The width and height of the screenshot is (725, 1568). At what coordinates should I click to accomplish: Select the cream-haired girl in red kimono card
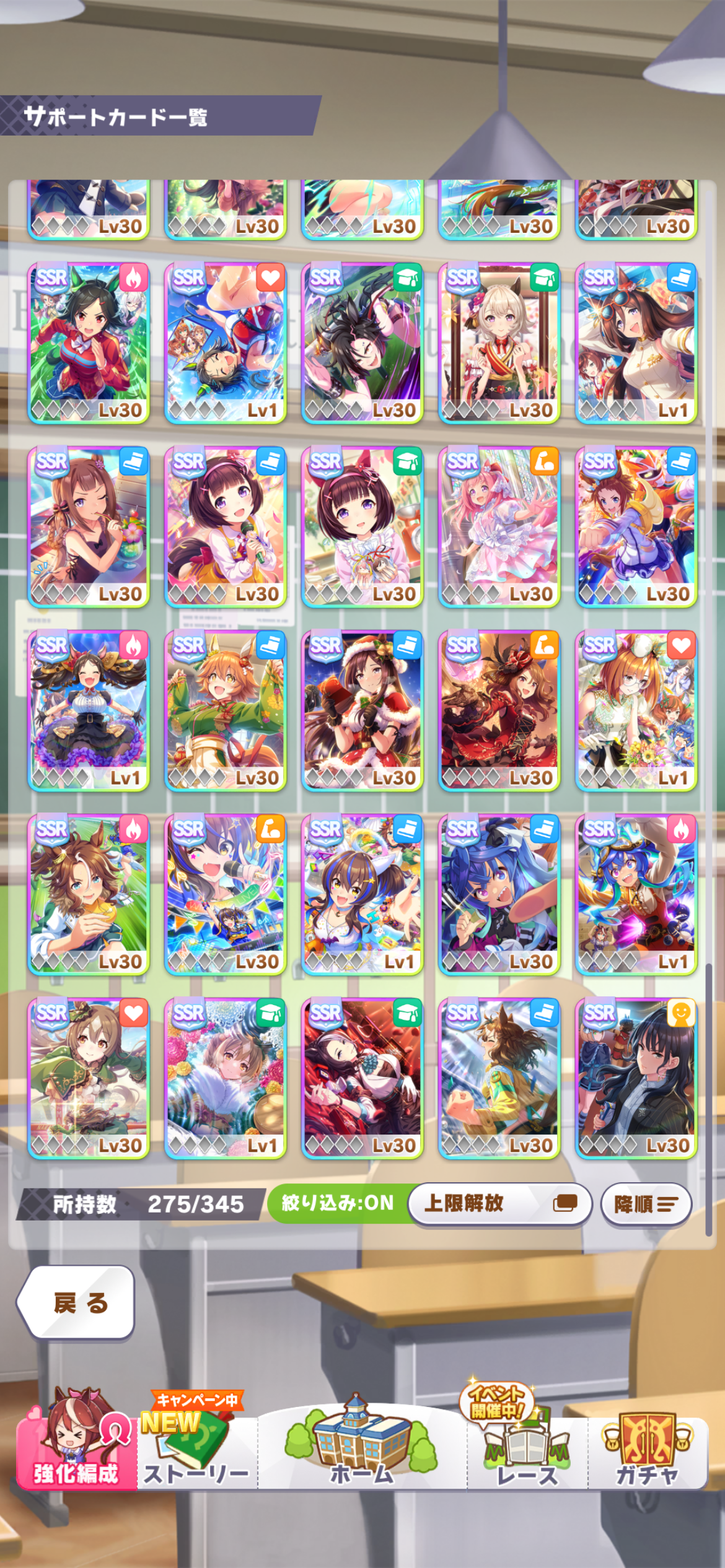499,342
